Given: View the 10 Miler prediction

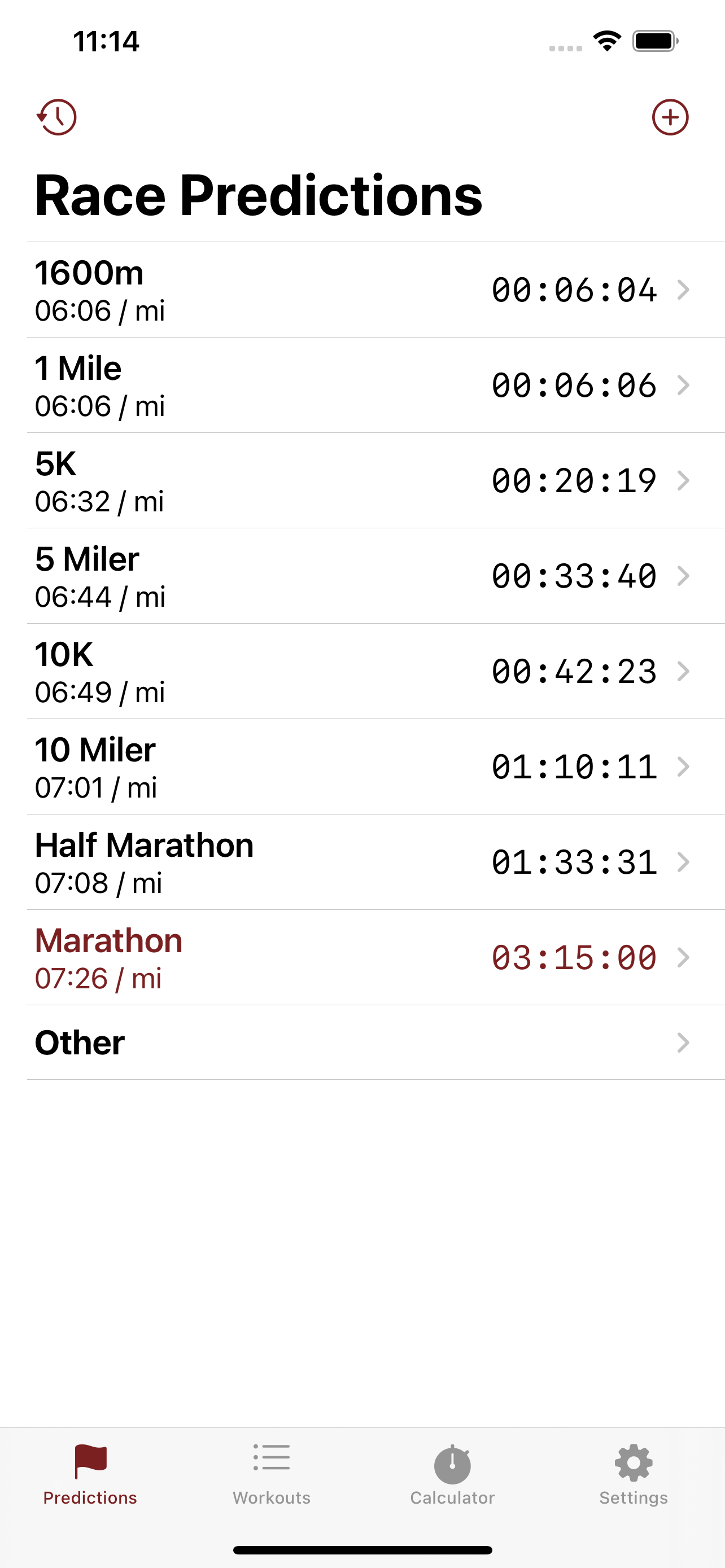Looking at the screenshot, I should tap(375, 767).
